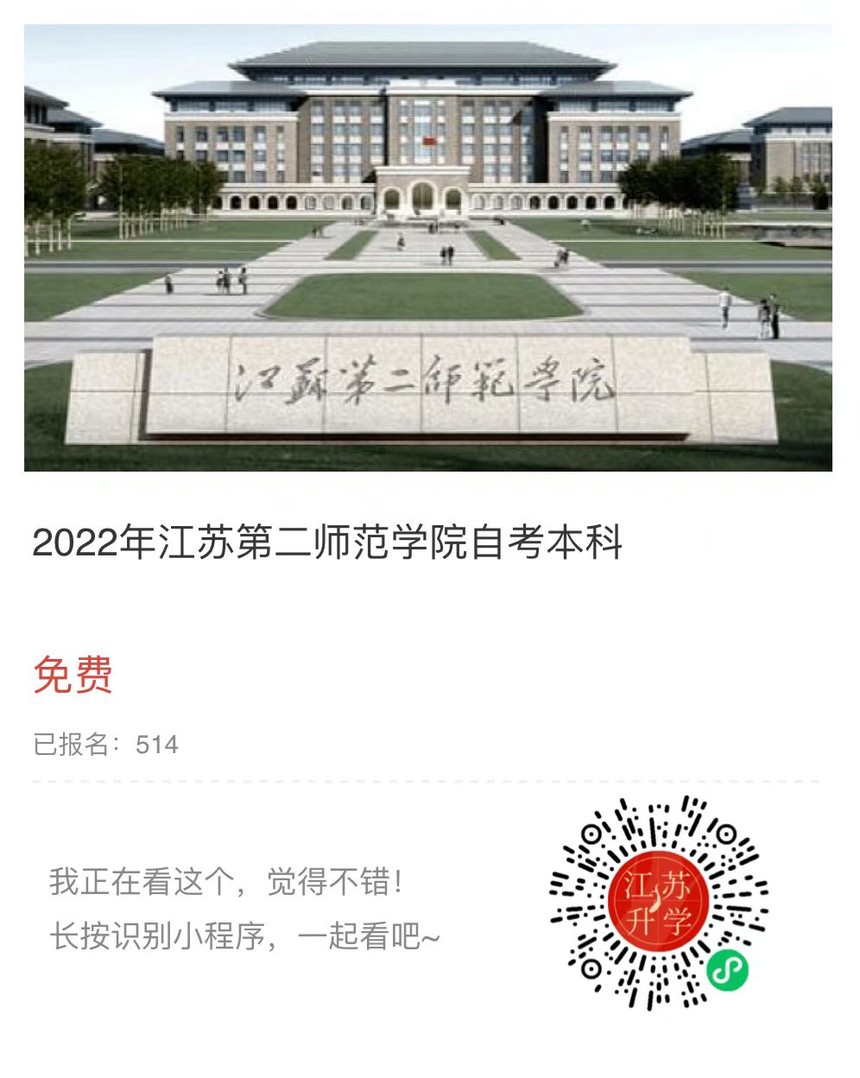
Task: Click the dashed divider below 已报名
Action: (x=430, y=773)
